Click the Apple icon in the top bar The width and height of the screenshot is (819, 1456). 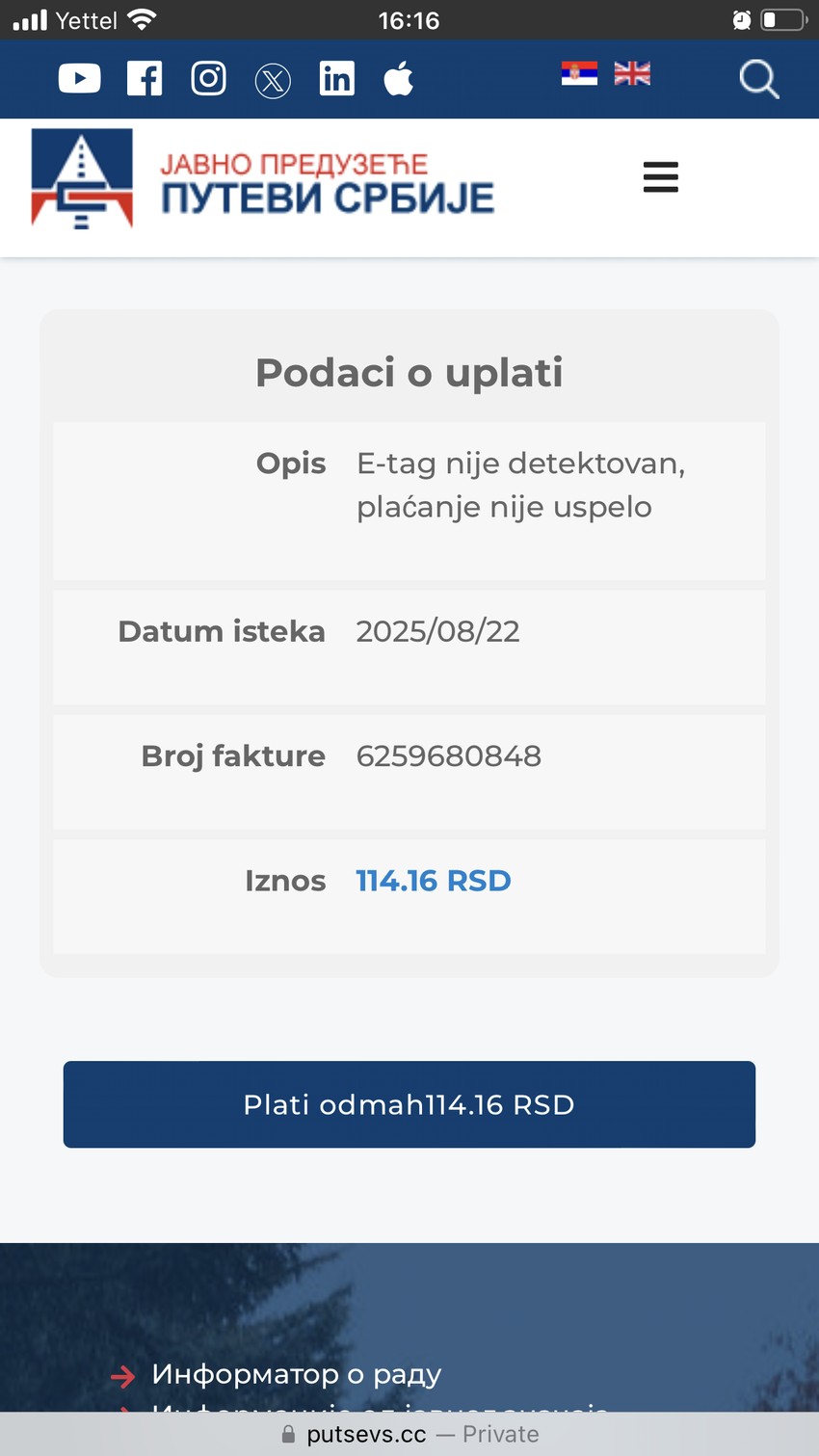(x=400, y=78)
